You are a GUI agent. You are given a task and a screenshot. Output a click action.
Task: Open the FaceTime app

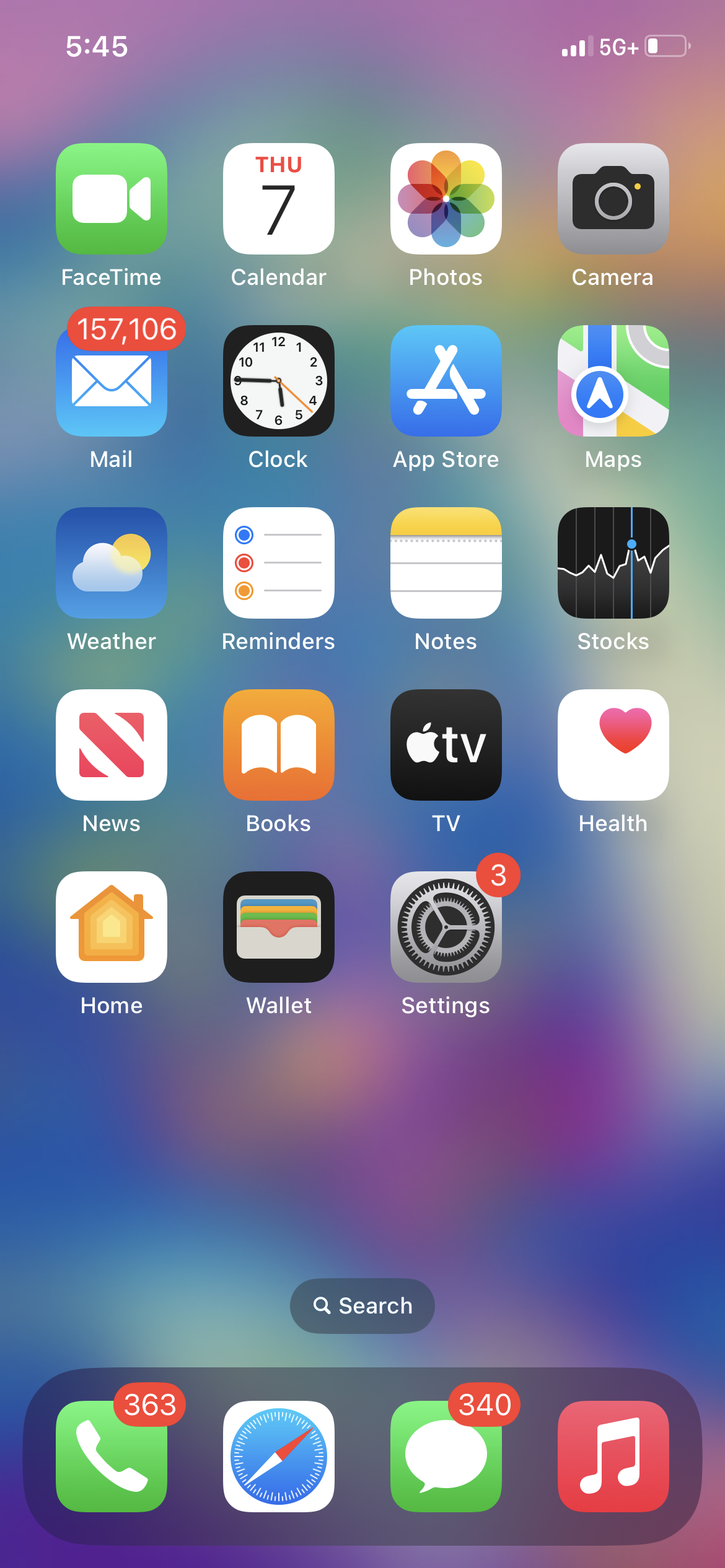[x=112, y=199]
